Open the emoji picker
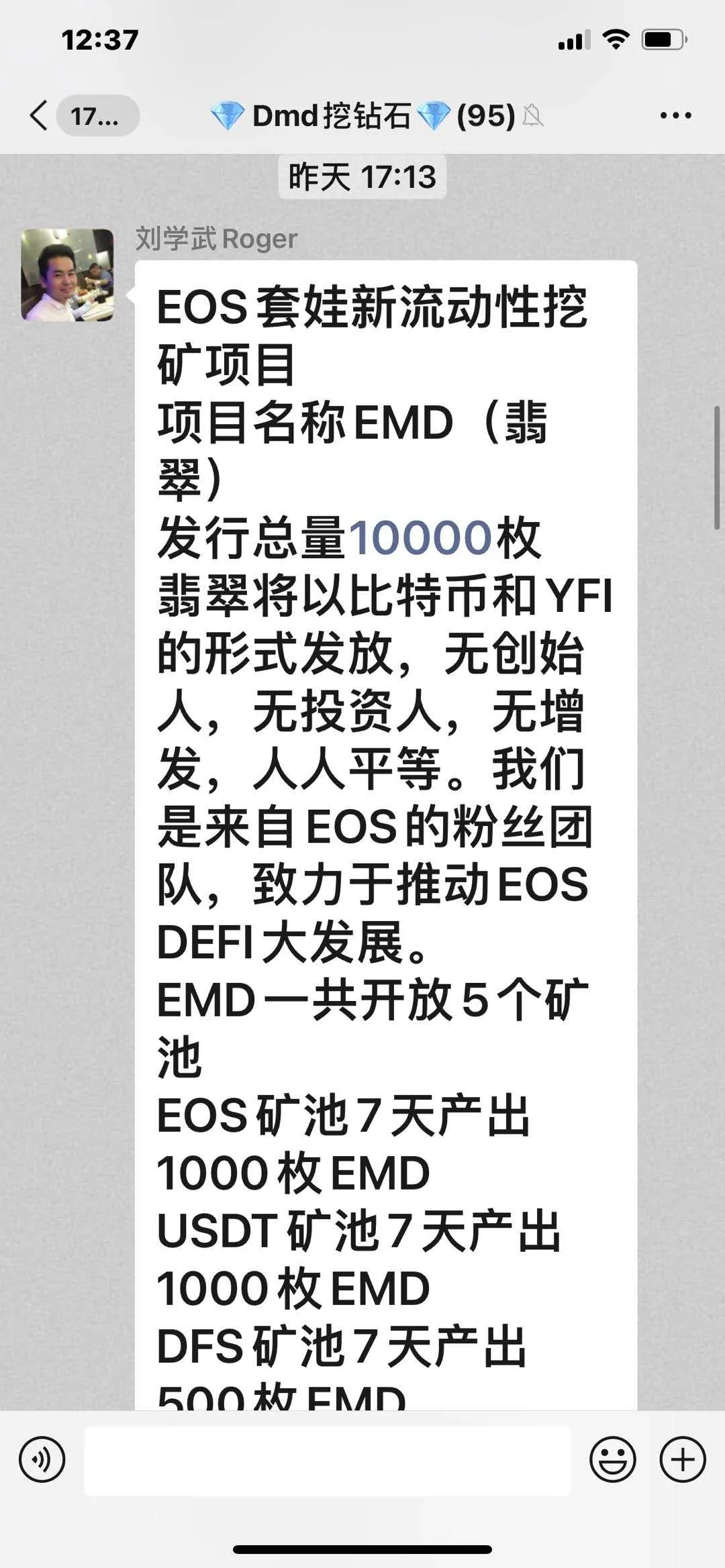Image resolution: width=725 pixels, height=1568 pixels. point(612,1459)
